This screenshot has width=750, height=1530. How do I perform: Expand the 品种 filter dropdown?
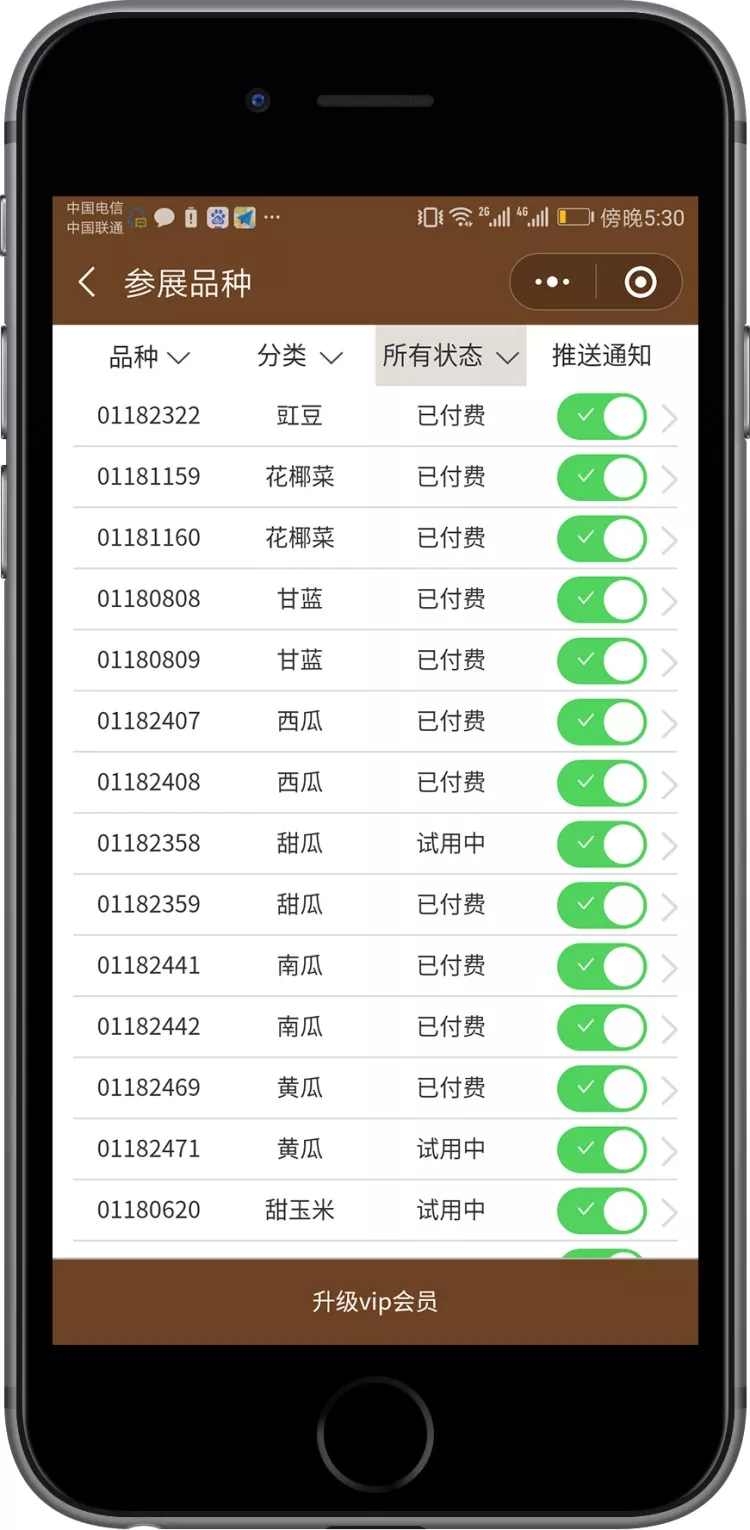tap(148, 357)
